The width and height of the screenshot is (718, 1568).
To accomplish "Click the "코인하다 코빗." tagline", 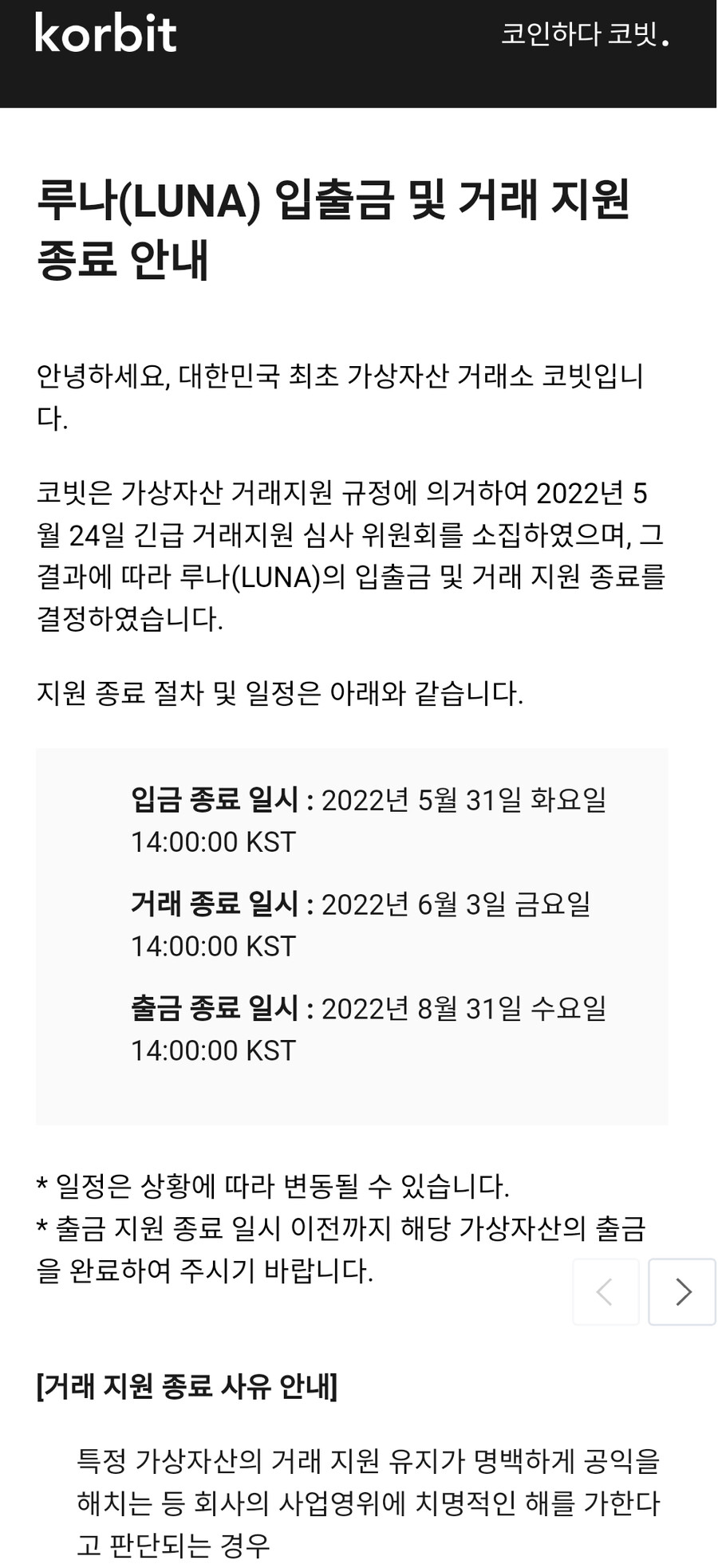I will (588, 35).
